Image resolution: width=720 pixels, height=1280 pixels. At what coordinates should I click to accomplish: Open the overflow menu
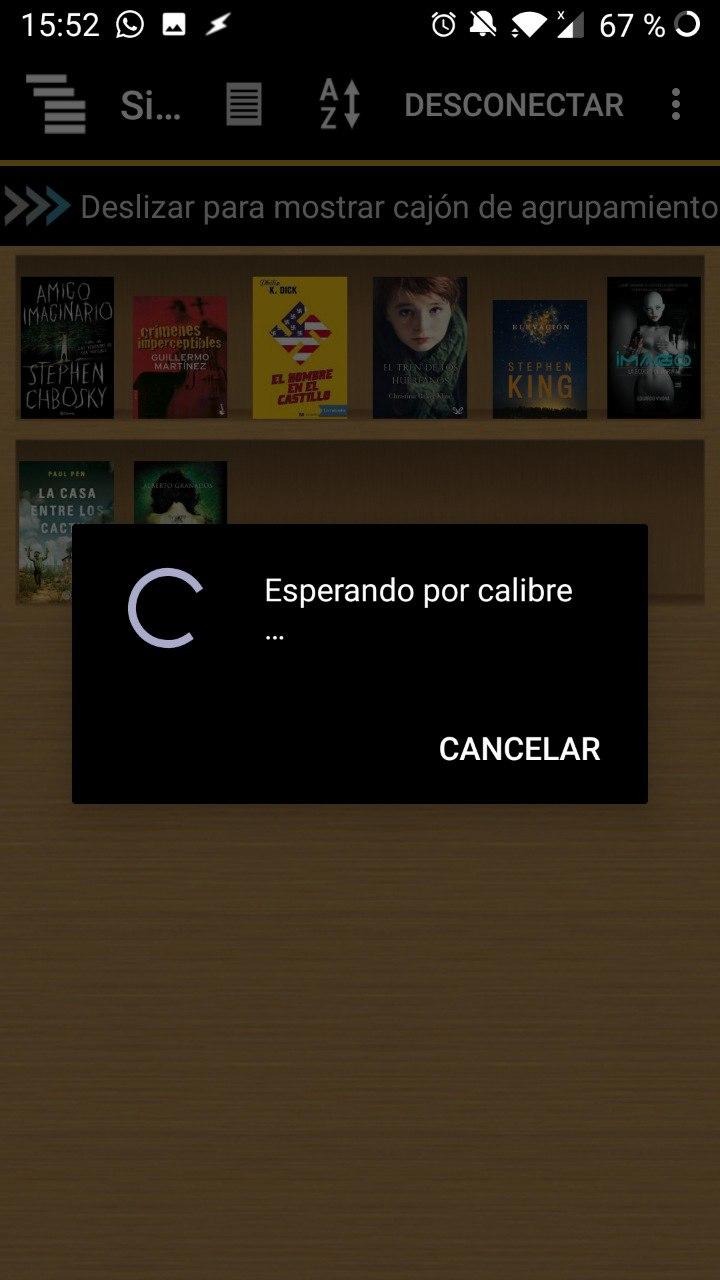[676, 104]
